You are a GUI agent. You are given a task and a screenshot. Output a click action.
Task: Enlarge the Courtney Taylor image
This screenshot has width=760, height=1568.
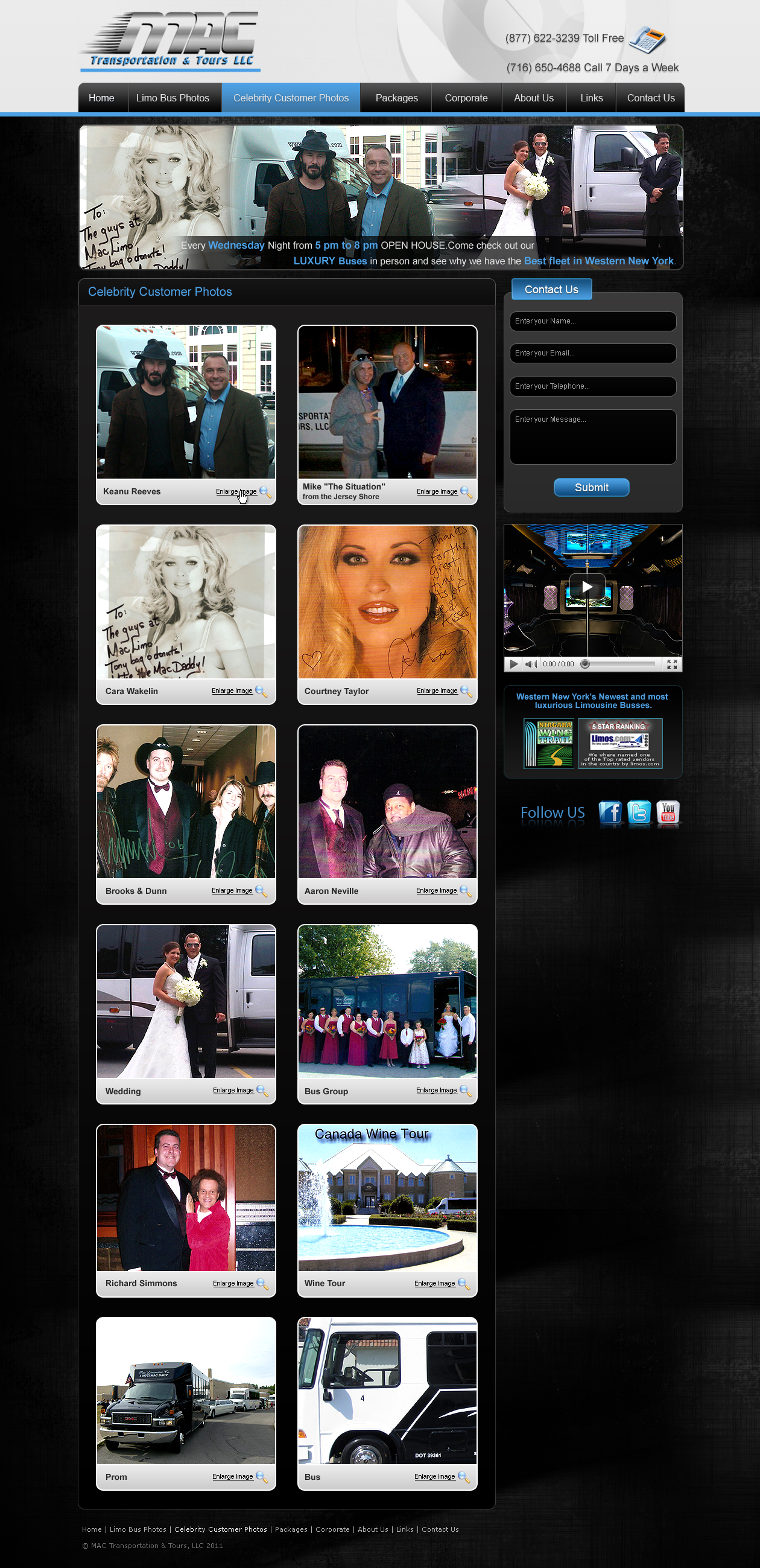(x=437, y=691)
